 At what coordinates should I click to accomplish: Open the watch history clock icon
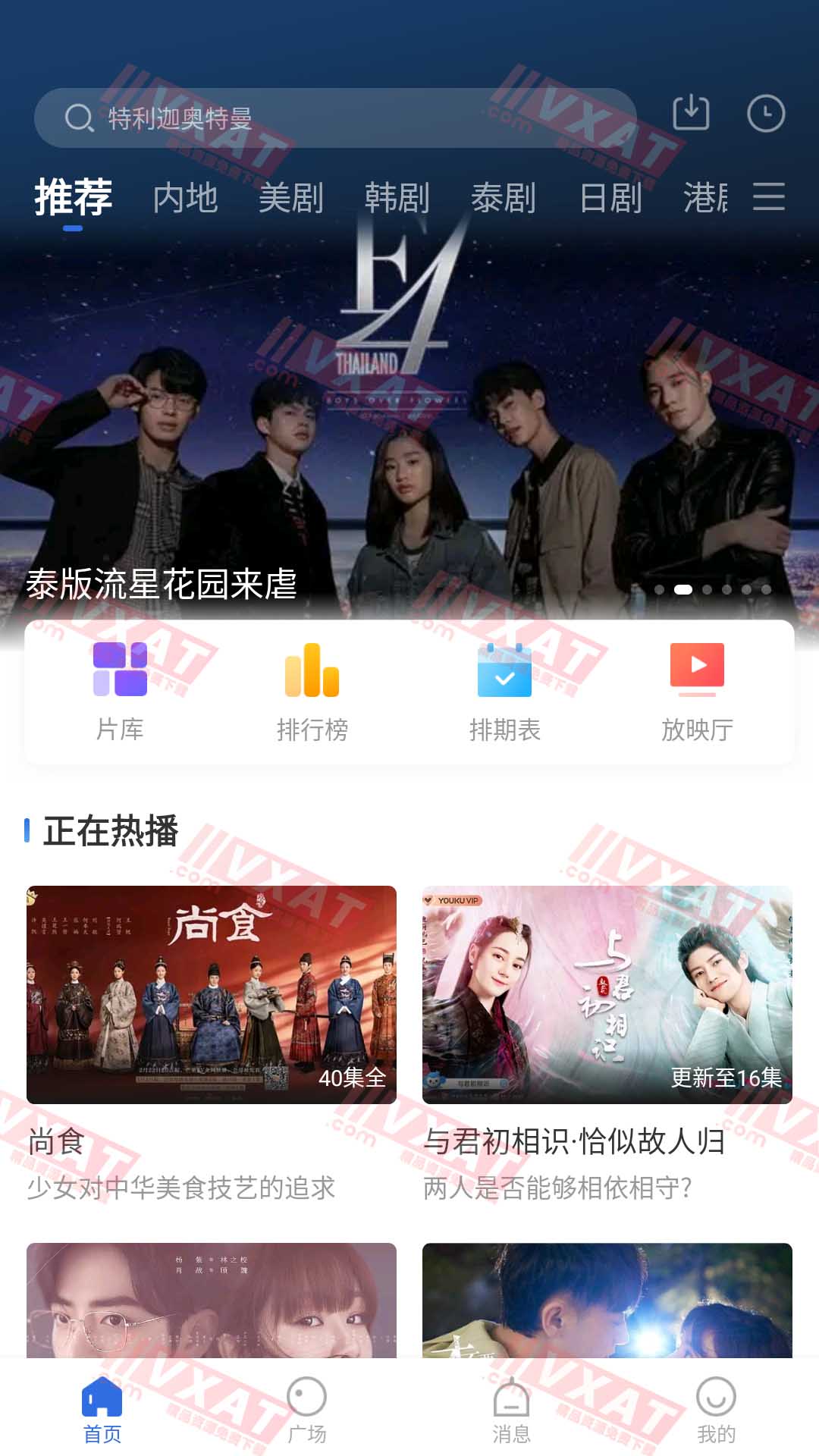click(766, 114)
